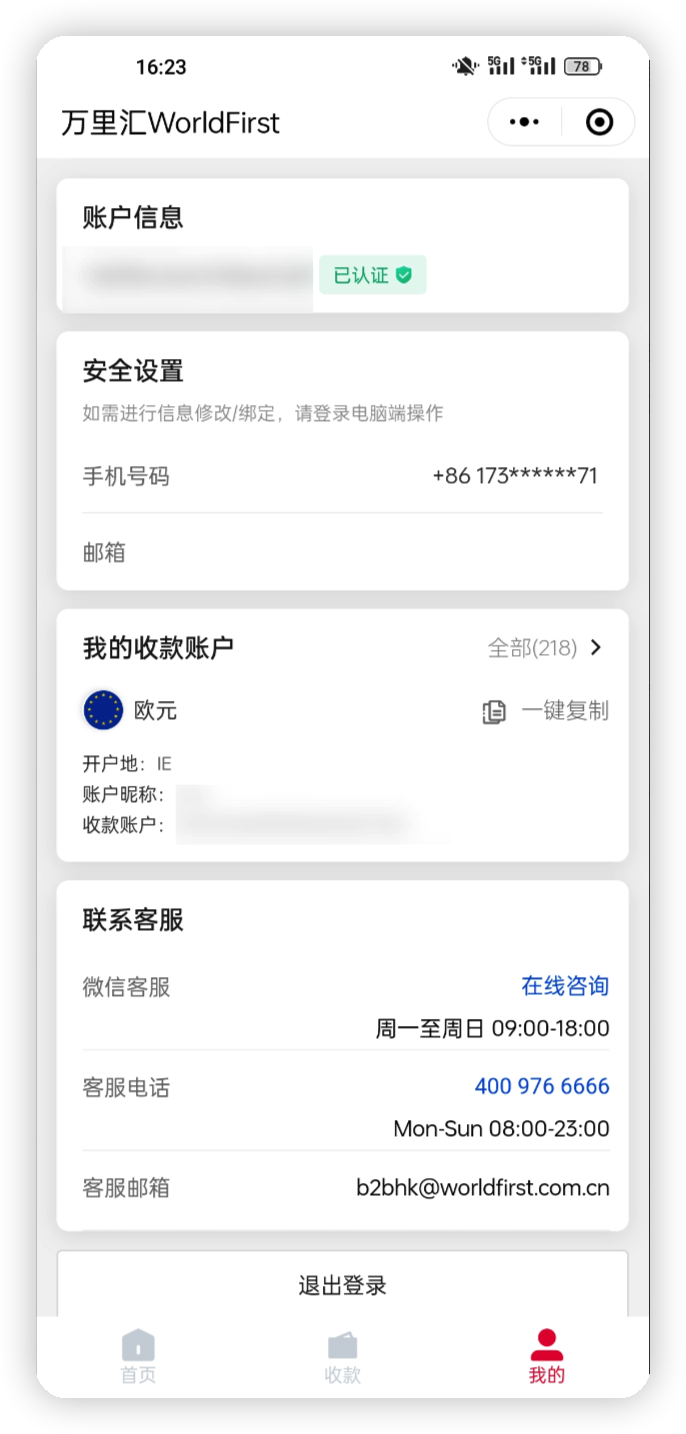Viewport: 686px width, 1434px height.
Task: Open the mini program more options menu
Action: click(524, 122)
